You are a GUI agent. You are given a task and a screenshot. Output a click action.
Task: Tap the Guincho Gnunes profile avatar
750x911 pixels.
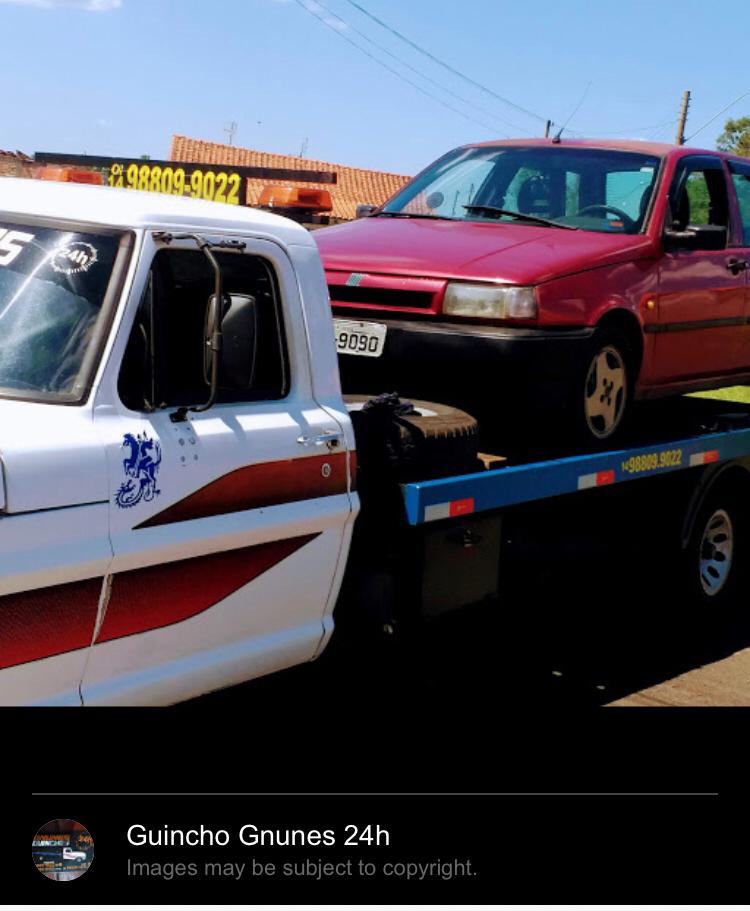coord(63,850)
